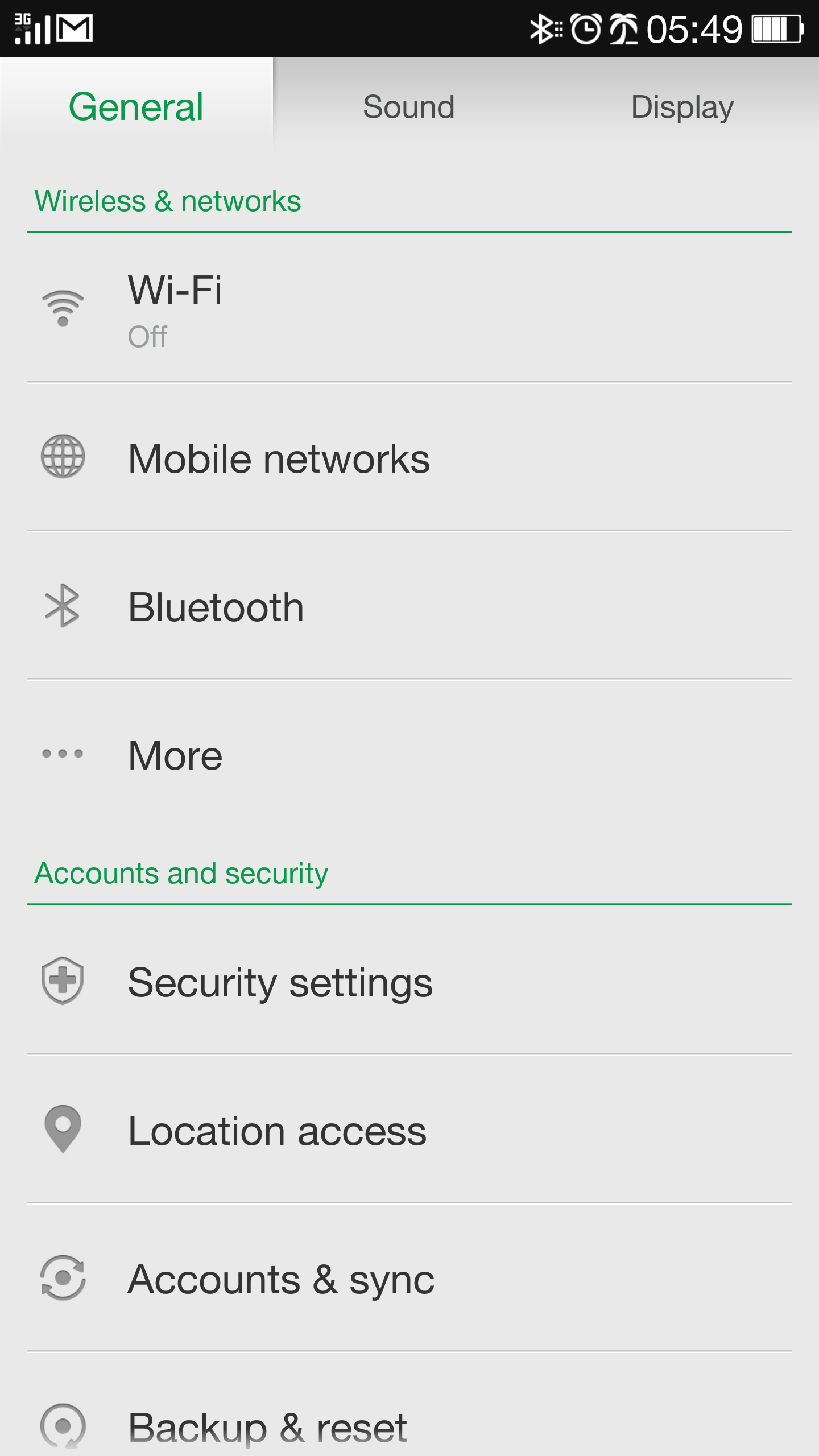Switch to the Sound tab
Viewport: 819px width, 1456px height.
click(409, 107)
